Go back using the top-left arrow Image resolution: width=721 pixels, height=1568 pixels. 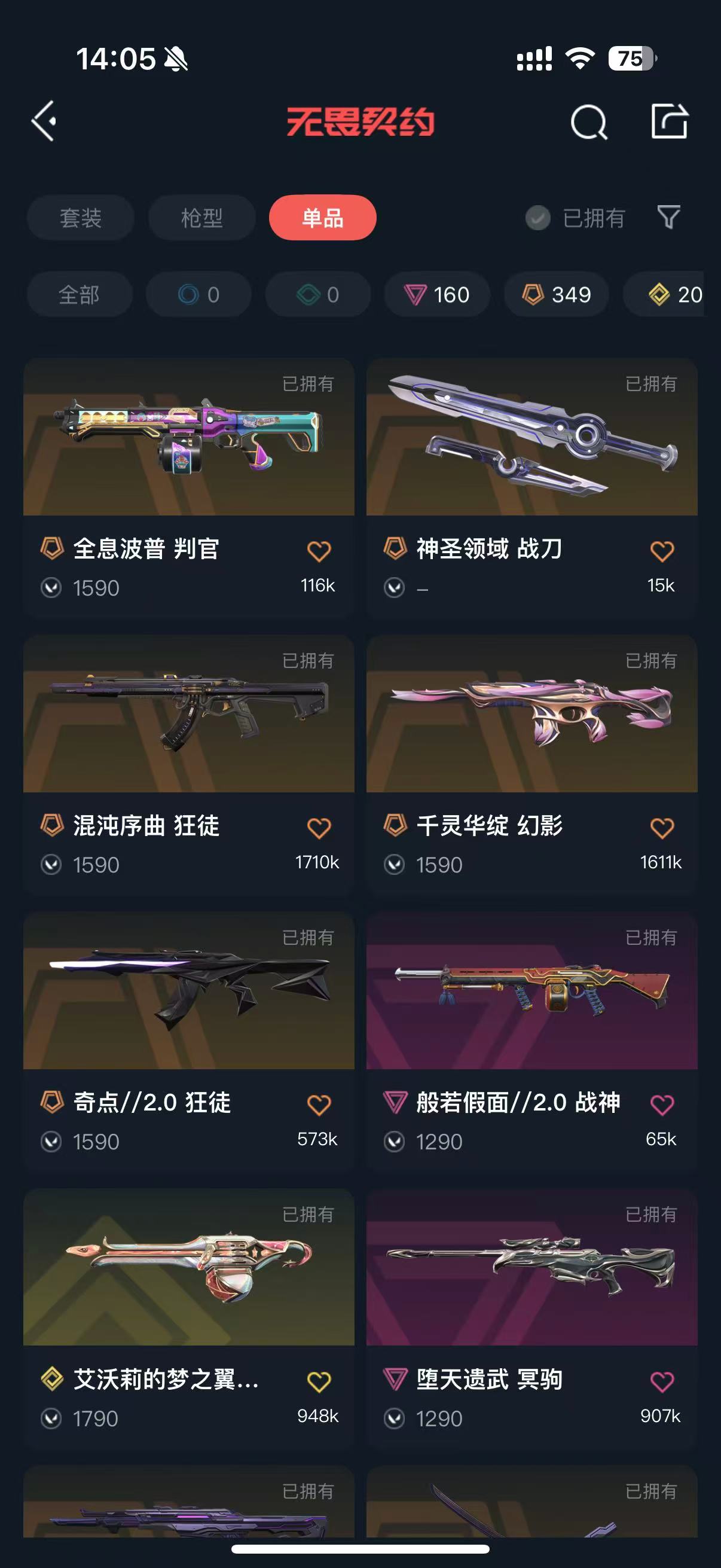point(44,121)
